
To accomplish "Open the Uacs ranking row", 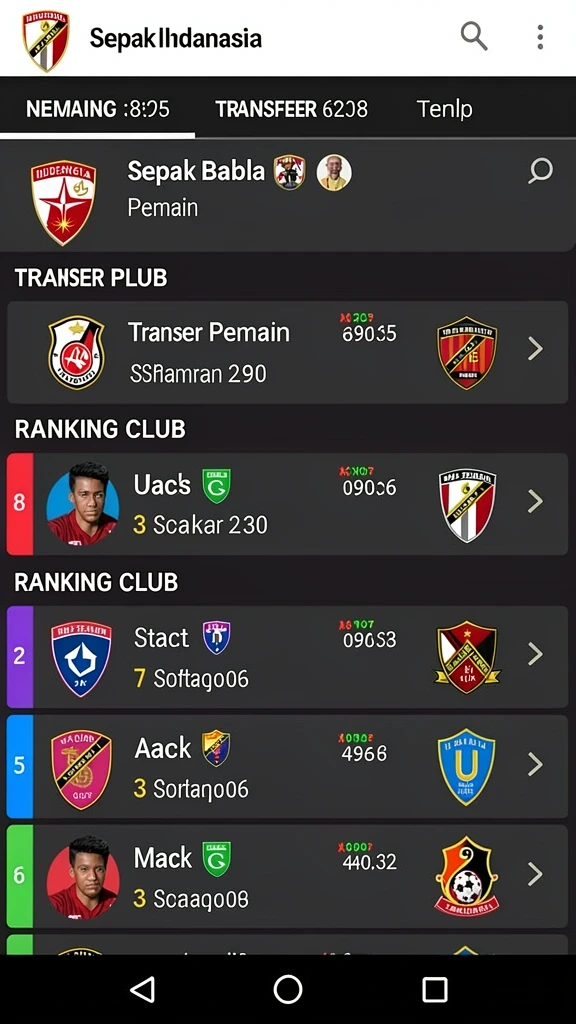I will click(287, 504).
